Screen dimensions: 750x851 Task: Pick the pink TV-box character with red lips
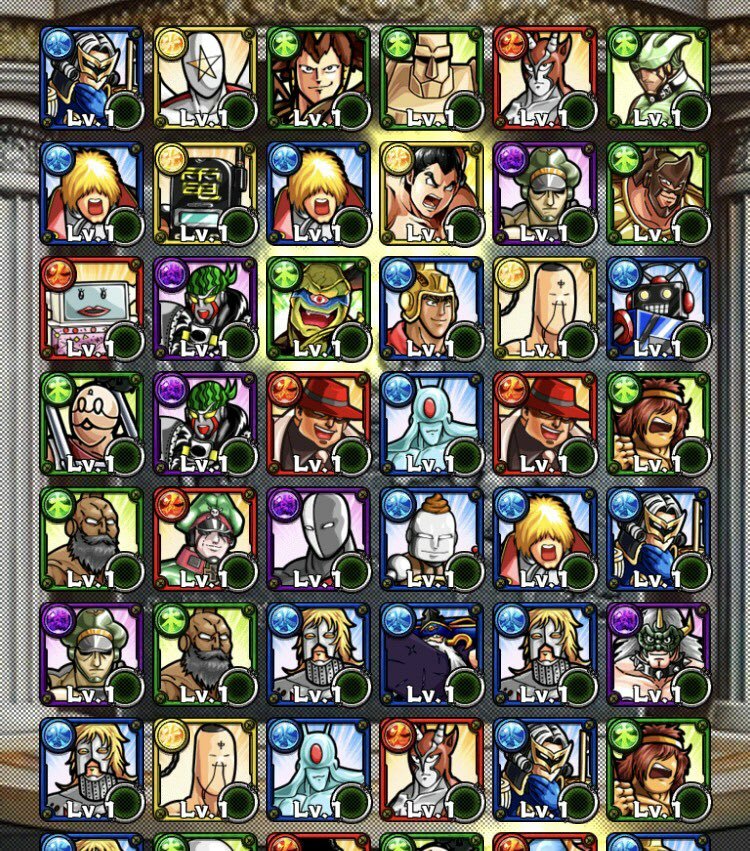tap(92, 307)
